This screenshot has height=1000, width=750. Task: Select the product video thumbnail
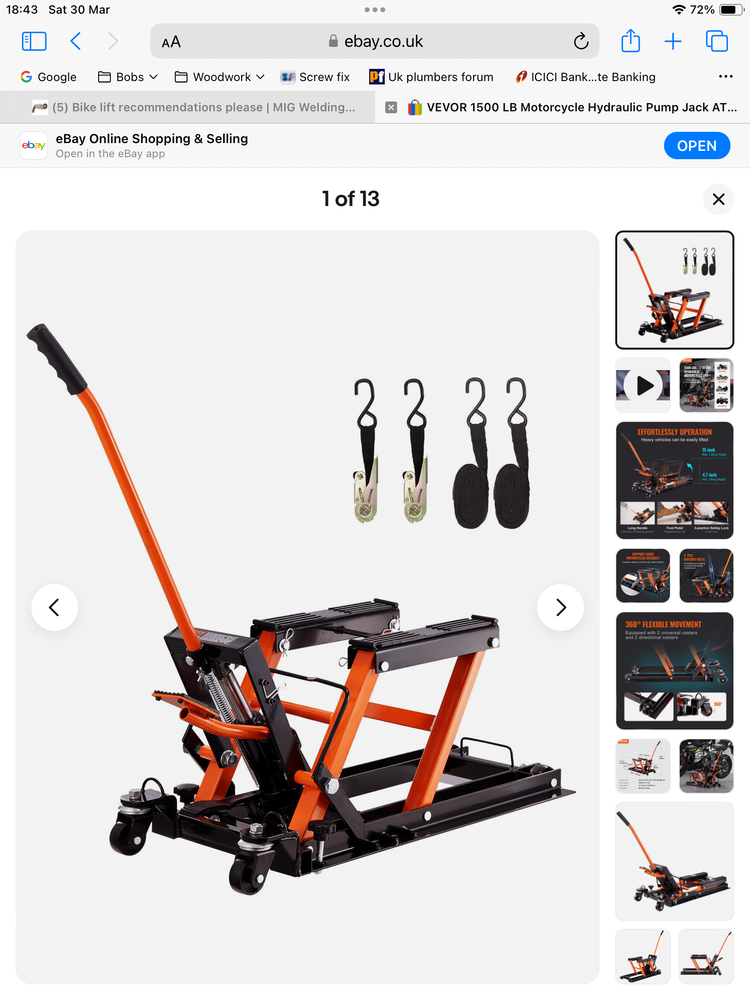pyautogui.click(x=643, y=385)
